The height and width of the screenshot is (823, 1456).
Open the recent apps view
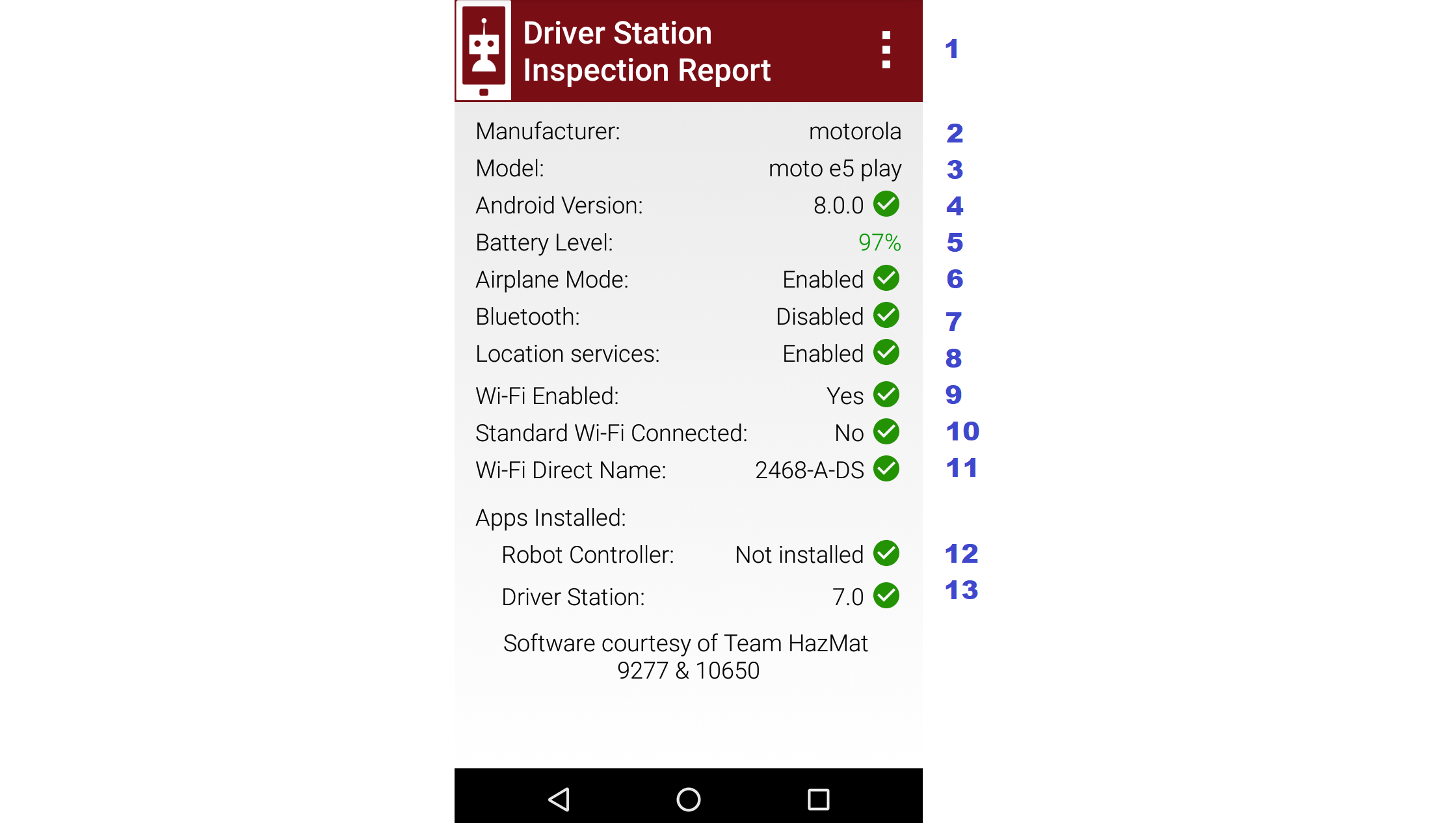pos(818,799)
